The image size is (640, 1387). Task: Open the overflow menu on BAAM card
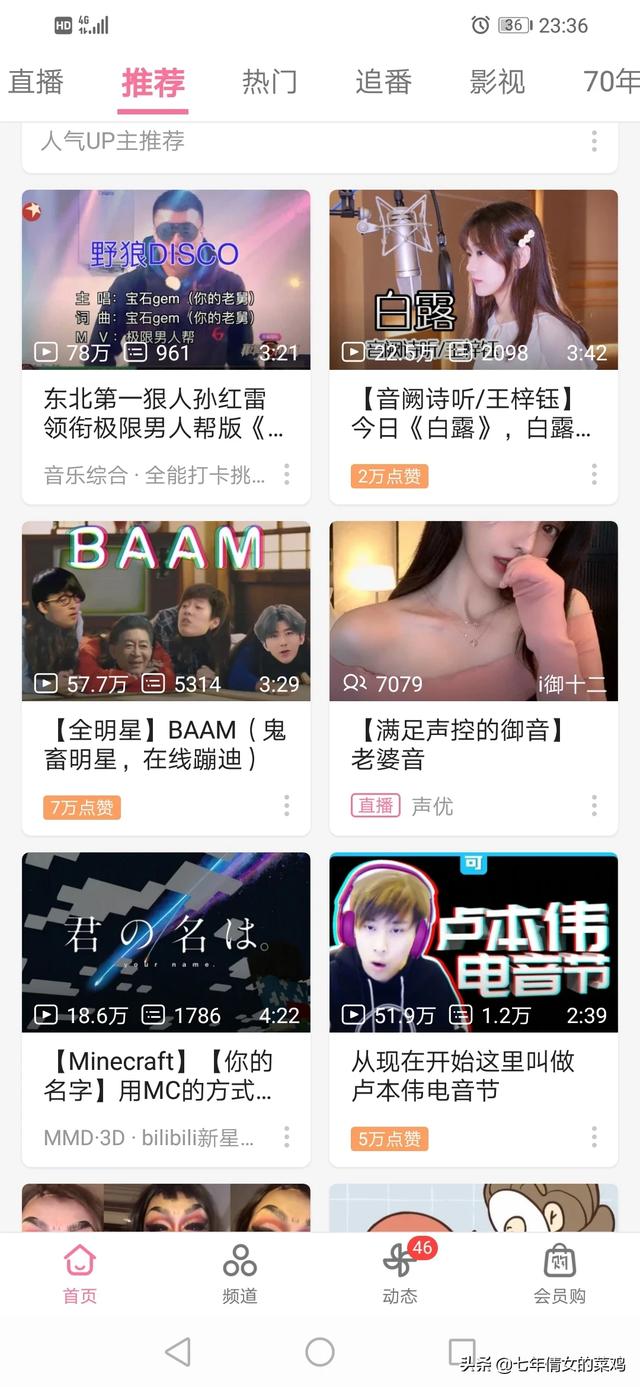point(287,805)
